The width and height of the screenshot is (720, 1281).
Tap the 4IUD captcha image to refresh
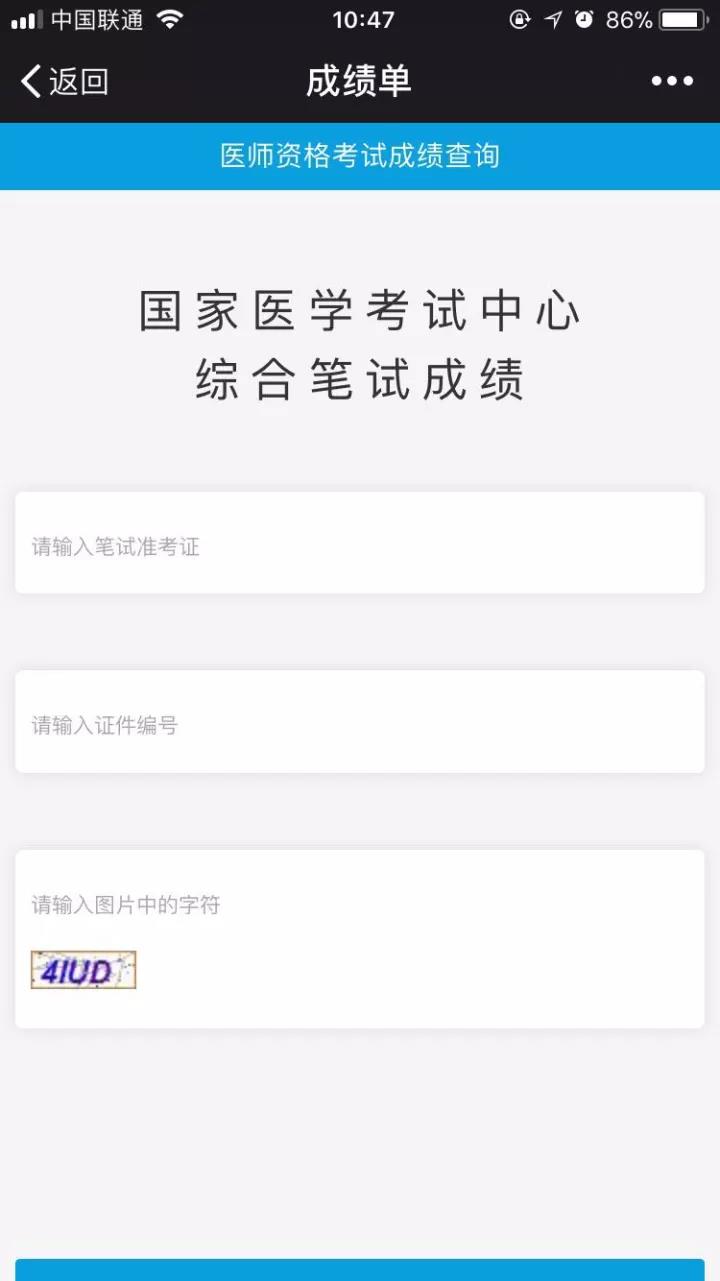pos(84,968)
